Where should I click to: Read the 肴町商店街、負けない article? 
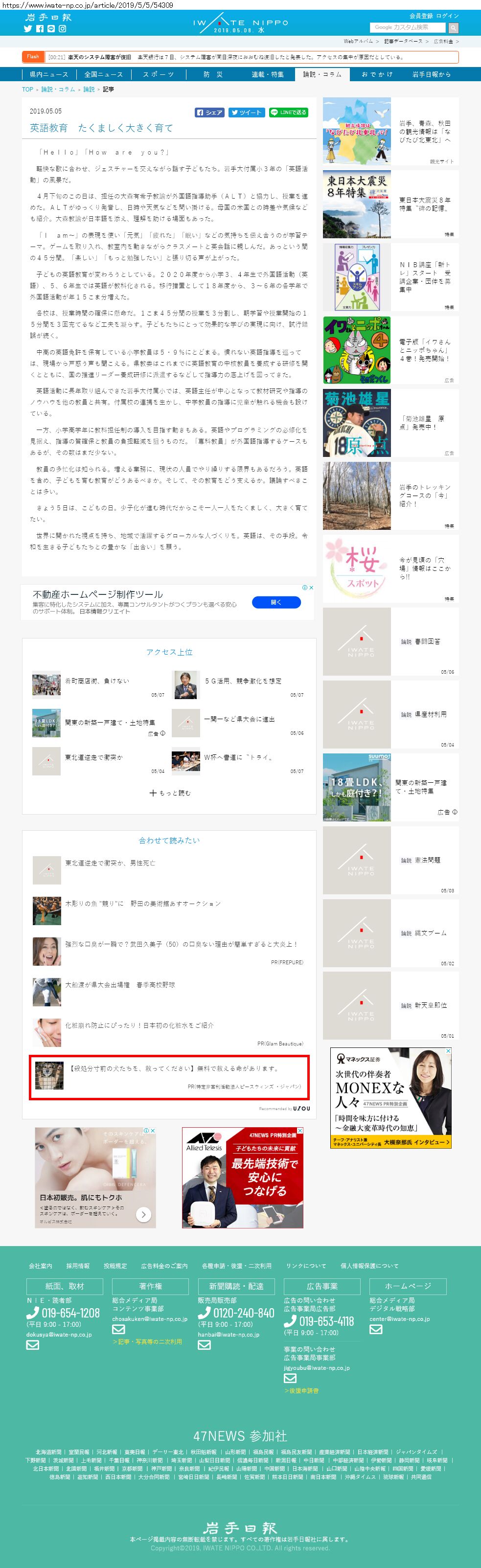coord(97,681)
